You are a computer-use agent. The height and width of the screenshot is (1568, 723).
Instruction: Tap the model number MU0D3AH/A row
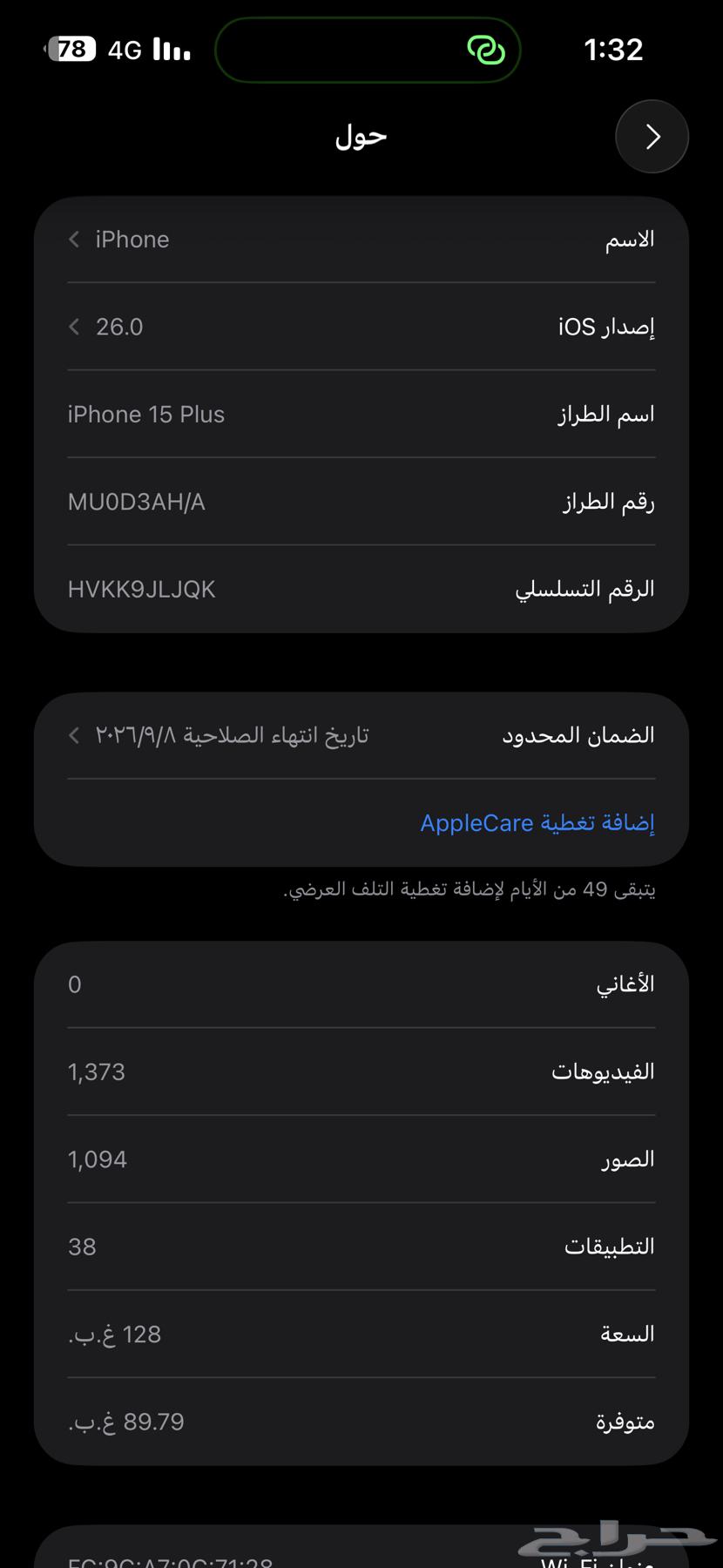(360, 501)
